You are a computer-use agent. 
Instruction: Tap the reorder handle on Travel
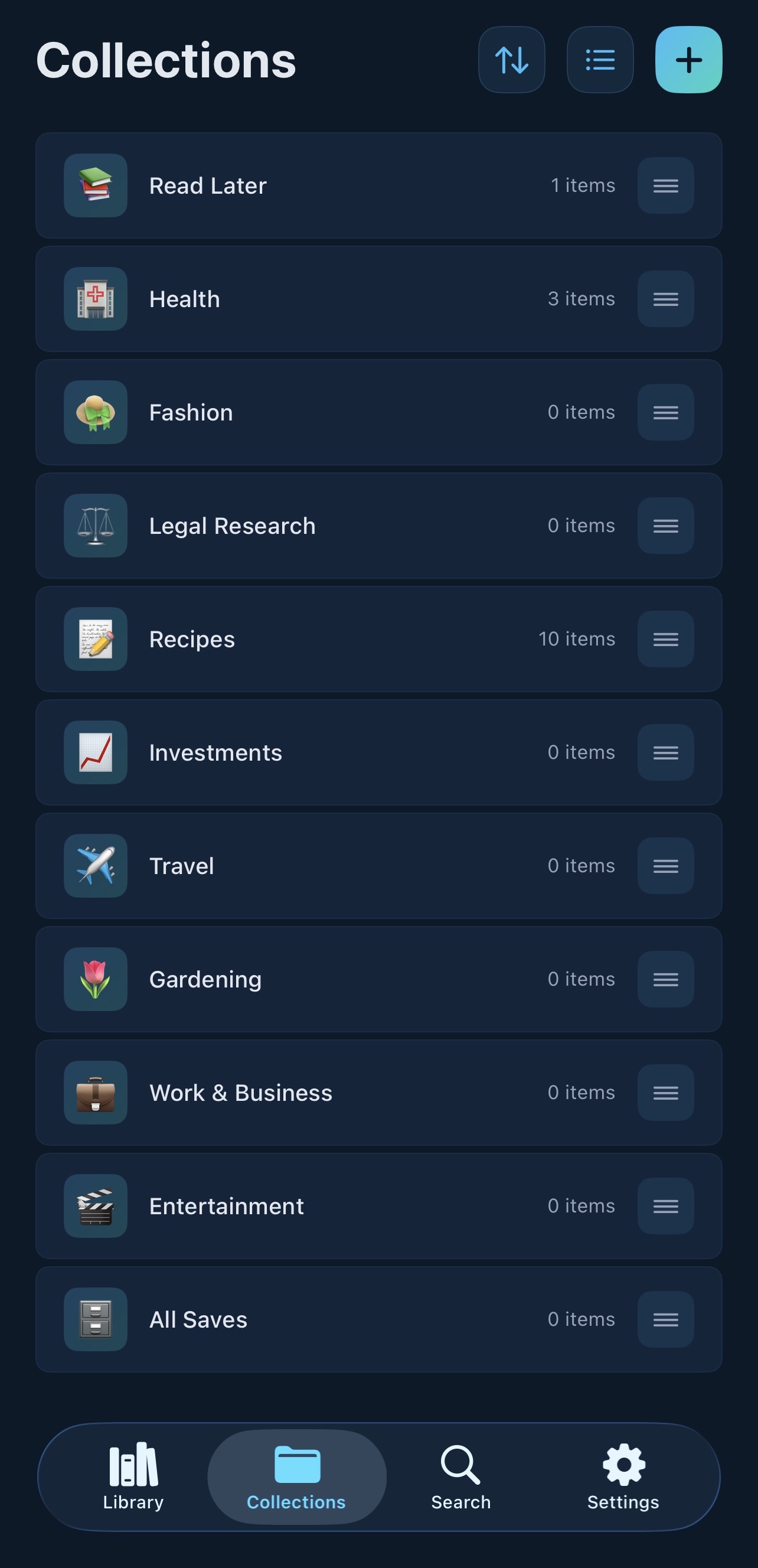pos(665,866)
